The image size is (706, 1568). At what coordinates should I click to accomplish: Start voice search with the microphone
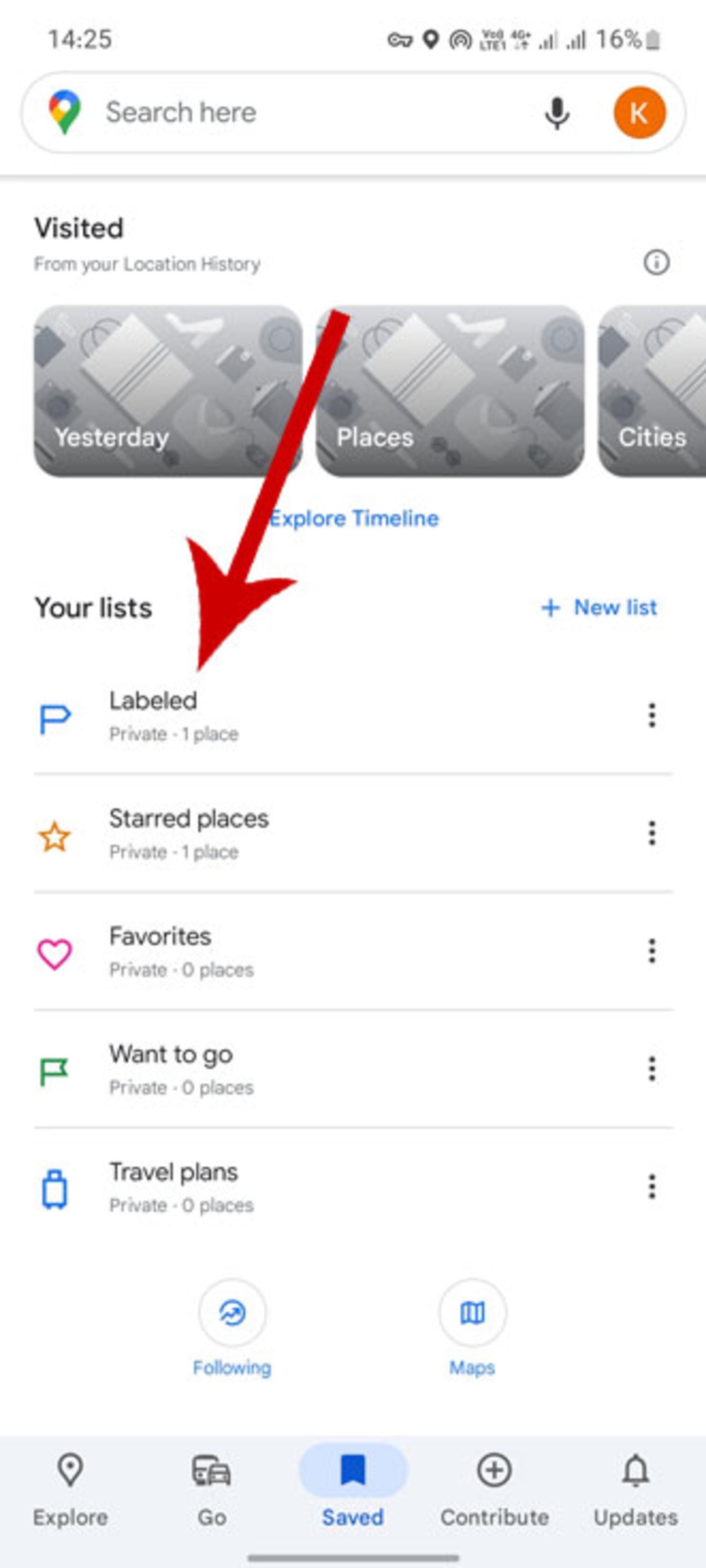pos(557,113)
